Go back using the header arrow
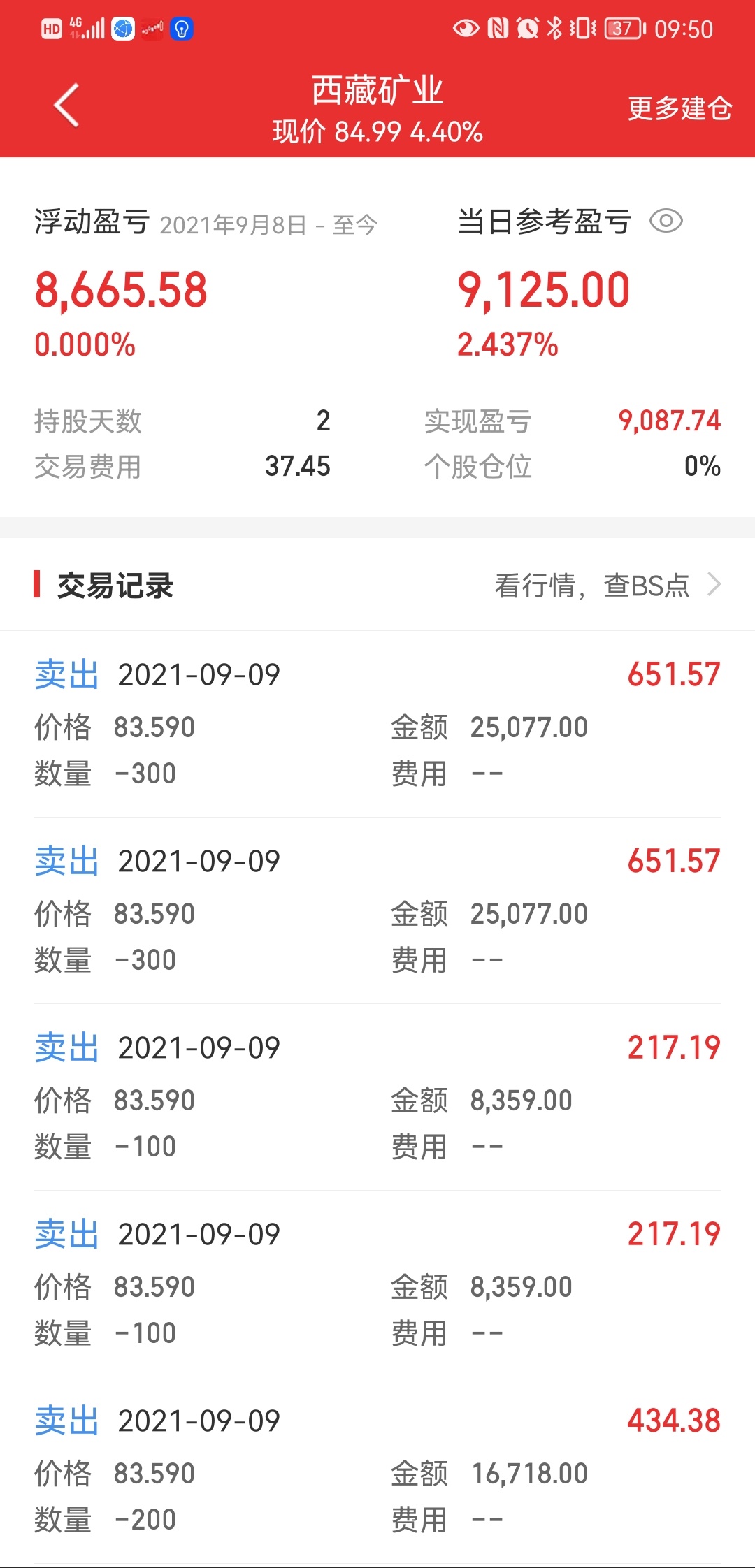 coord(66,106)
